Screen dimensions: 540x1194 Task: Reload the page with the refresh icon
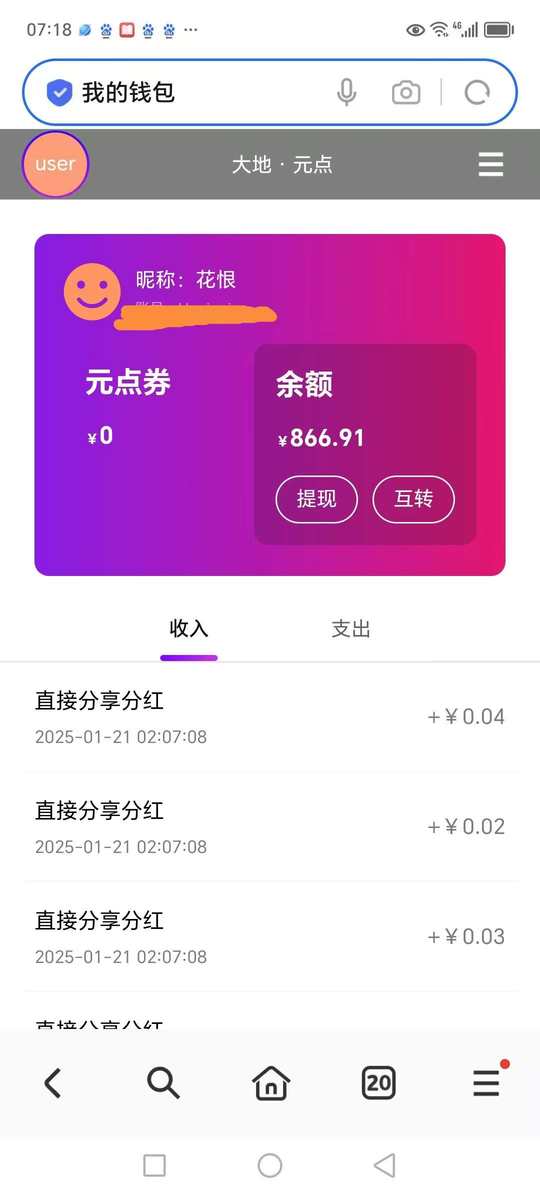point(478,93)
